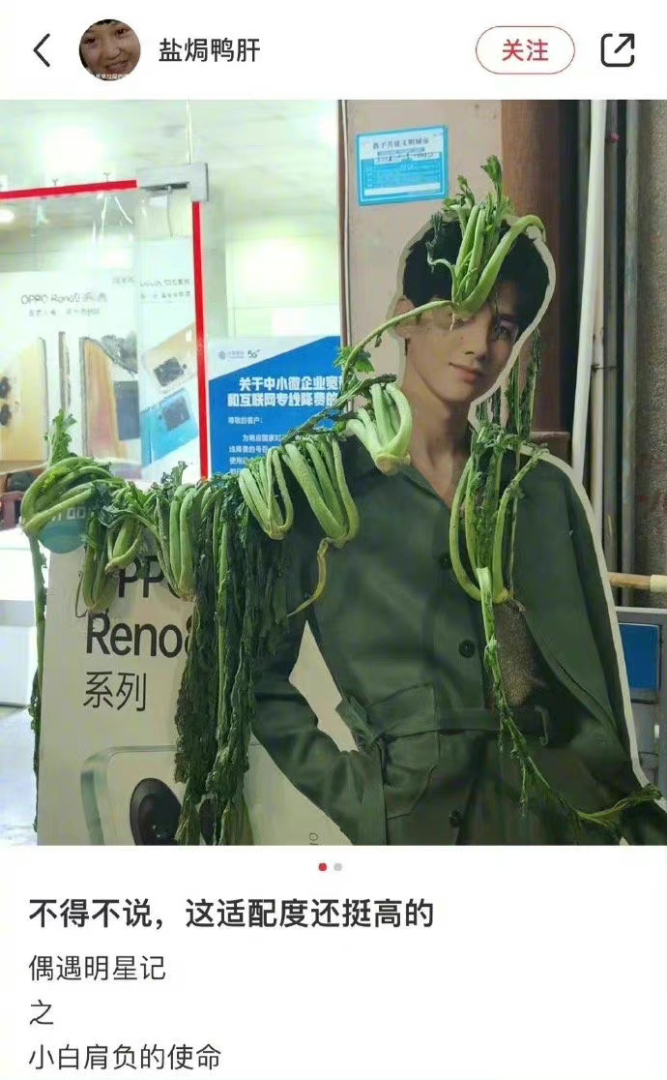
Task: Go back using the top arrow
Action: 42,50
